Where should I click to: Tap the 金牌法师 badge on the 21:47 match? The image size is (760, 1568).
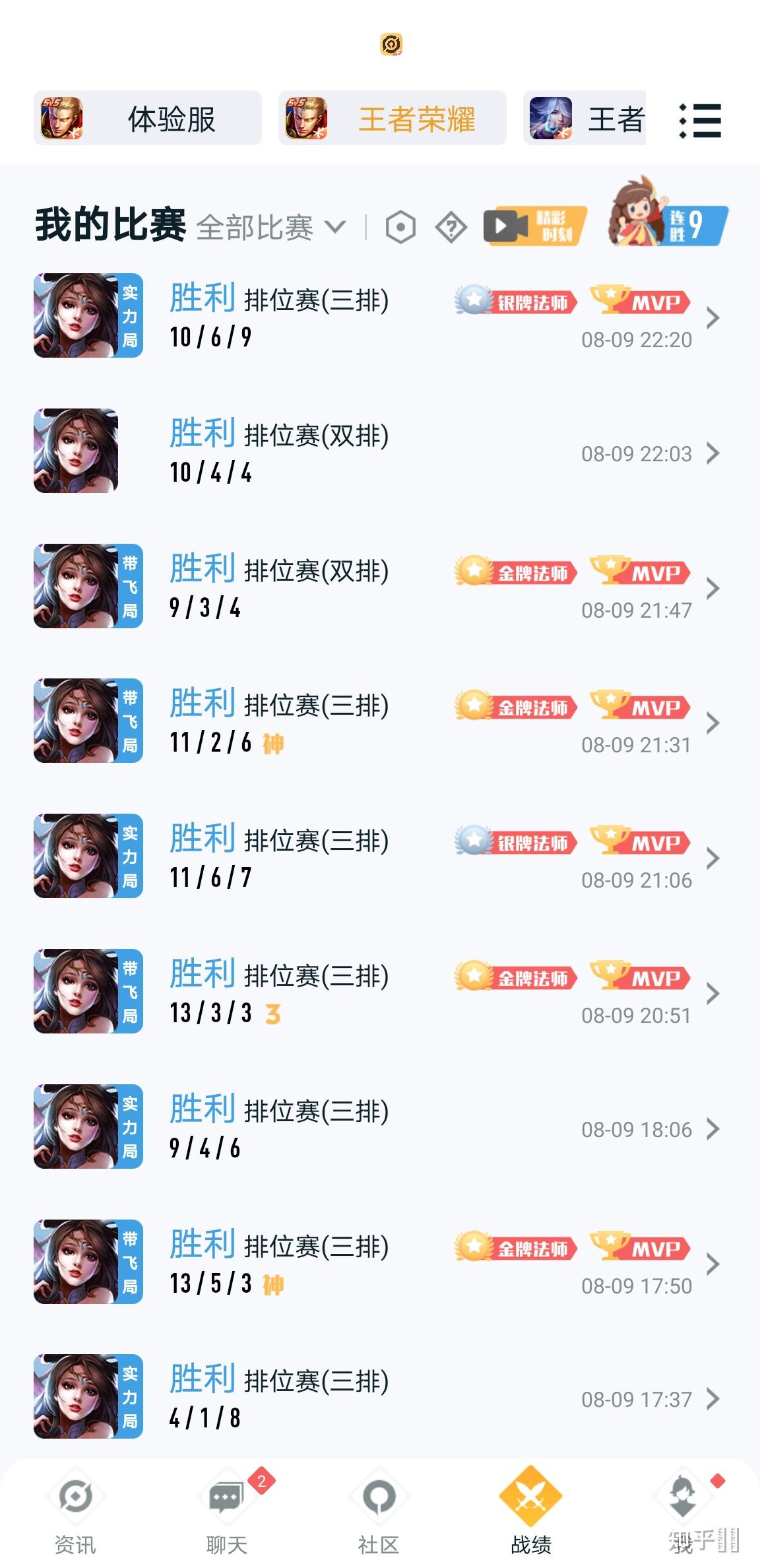[x=515, y=573]
